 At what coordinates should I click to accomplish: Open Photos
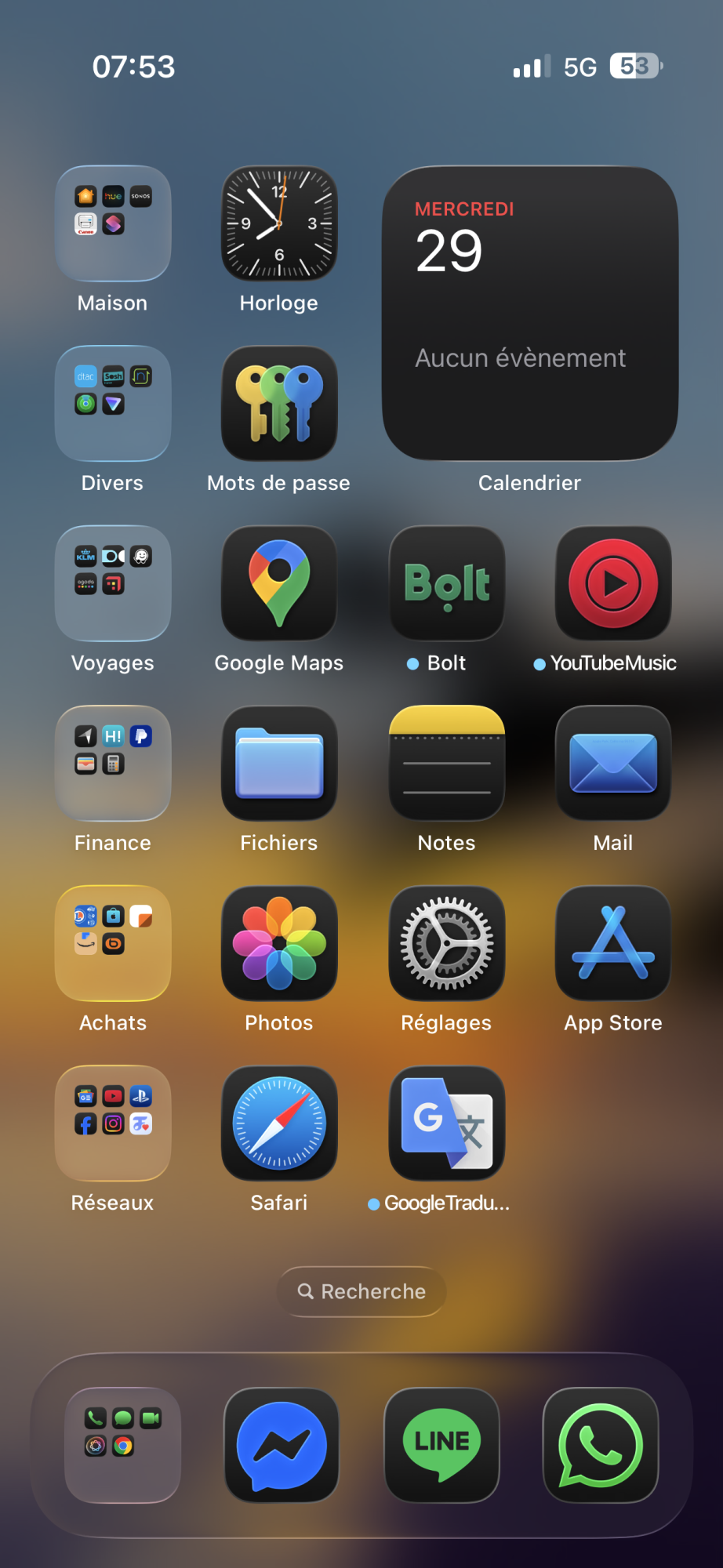pos(279,943)
